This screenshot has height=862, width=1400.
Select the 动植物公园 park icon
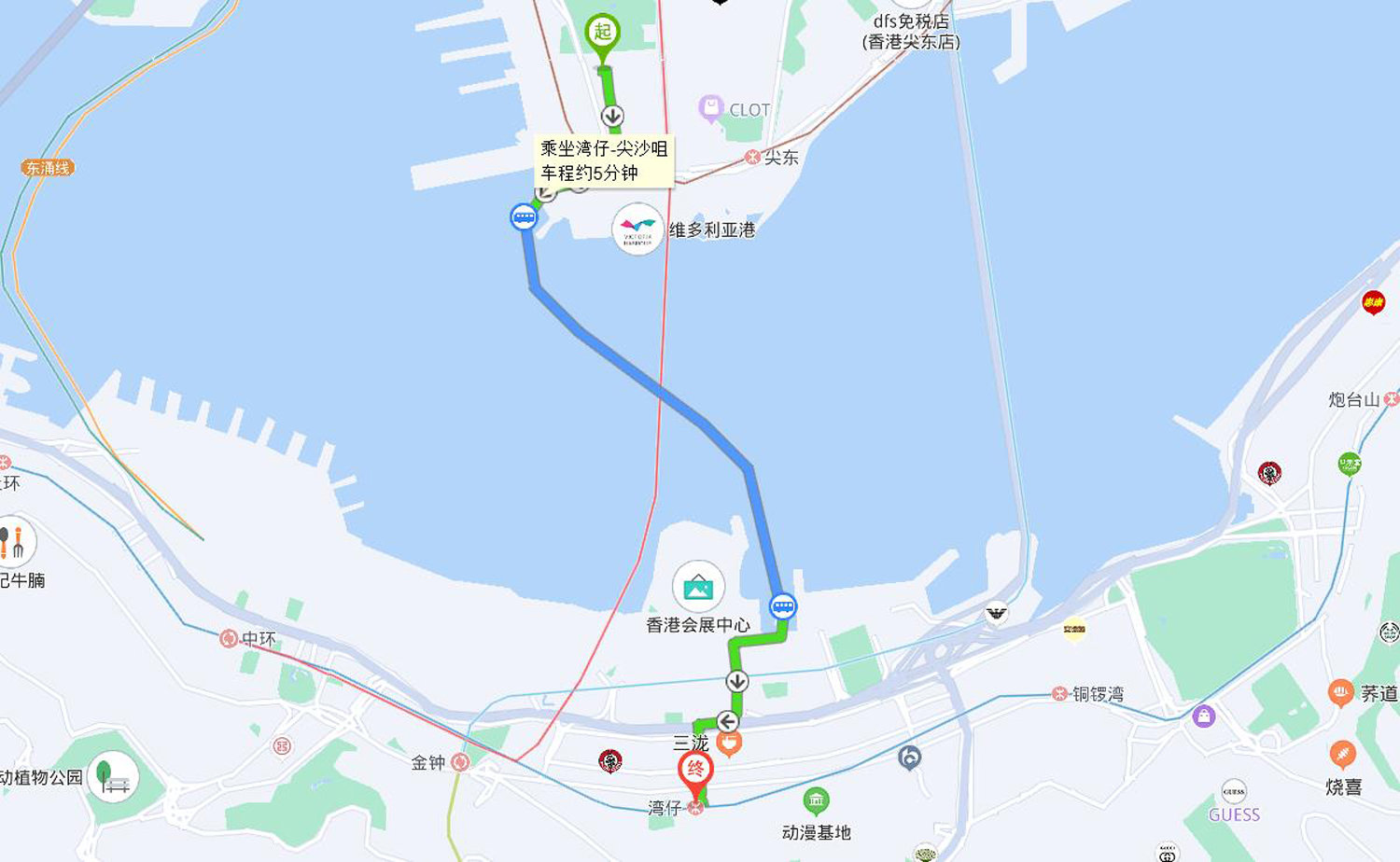pos(113,777)
